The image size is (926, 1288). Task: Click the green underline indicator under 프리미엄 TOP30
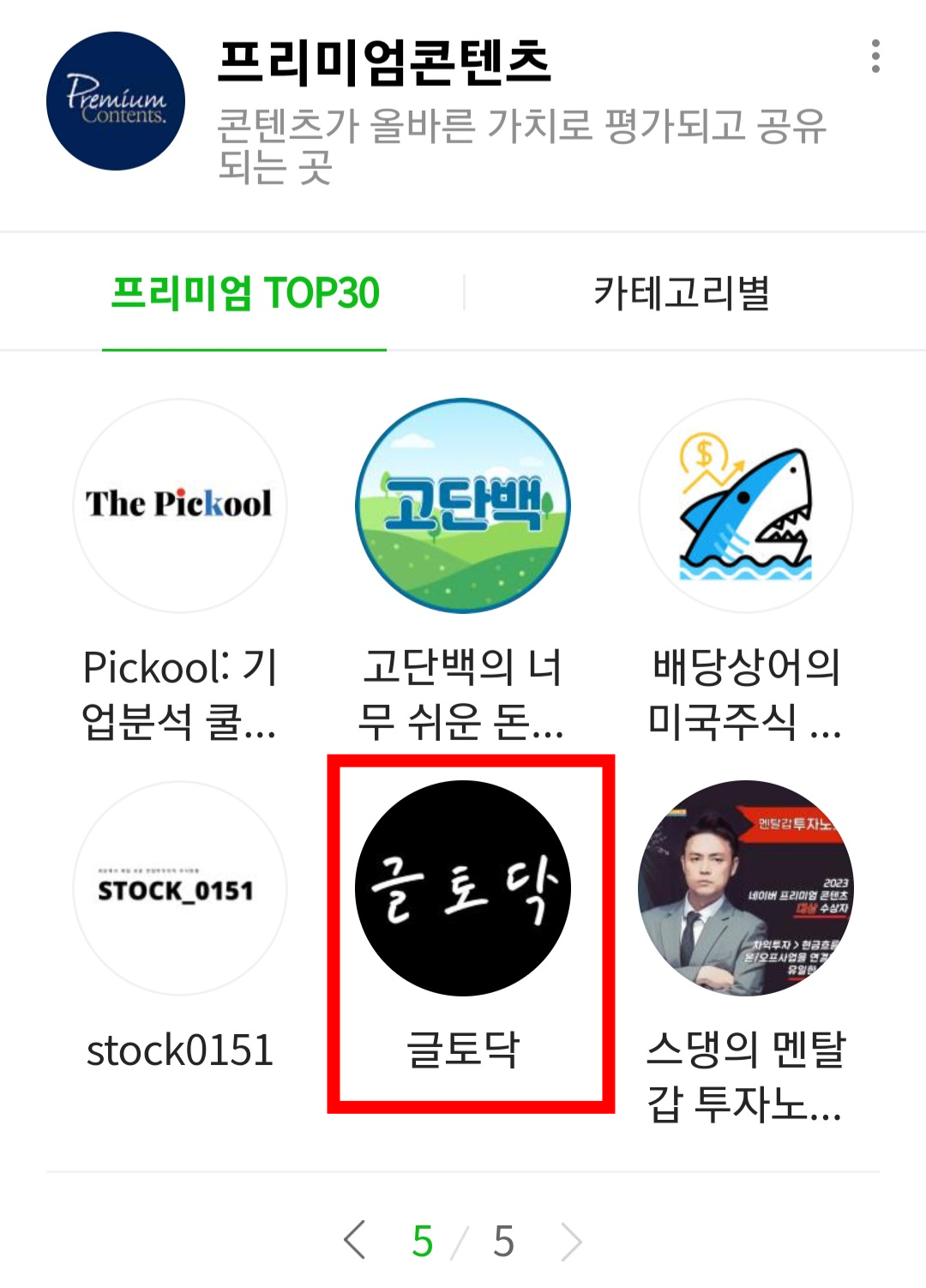pos(244,349)
